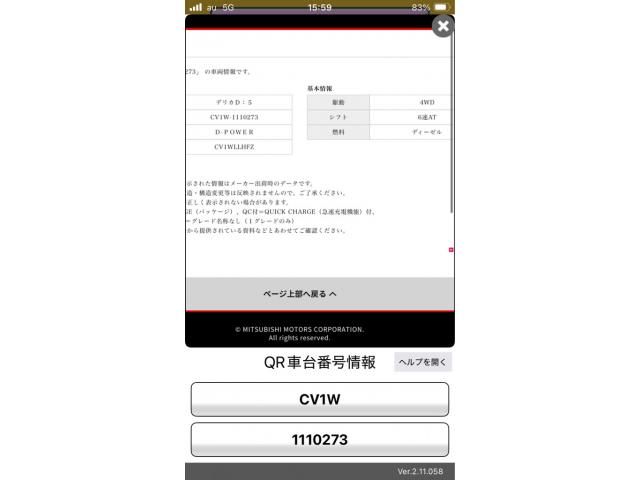Close the vehicle info web overlay
The height and width of the screenshot is (480, 640).
[443, 26]
